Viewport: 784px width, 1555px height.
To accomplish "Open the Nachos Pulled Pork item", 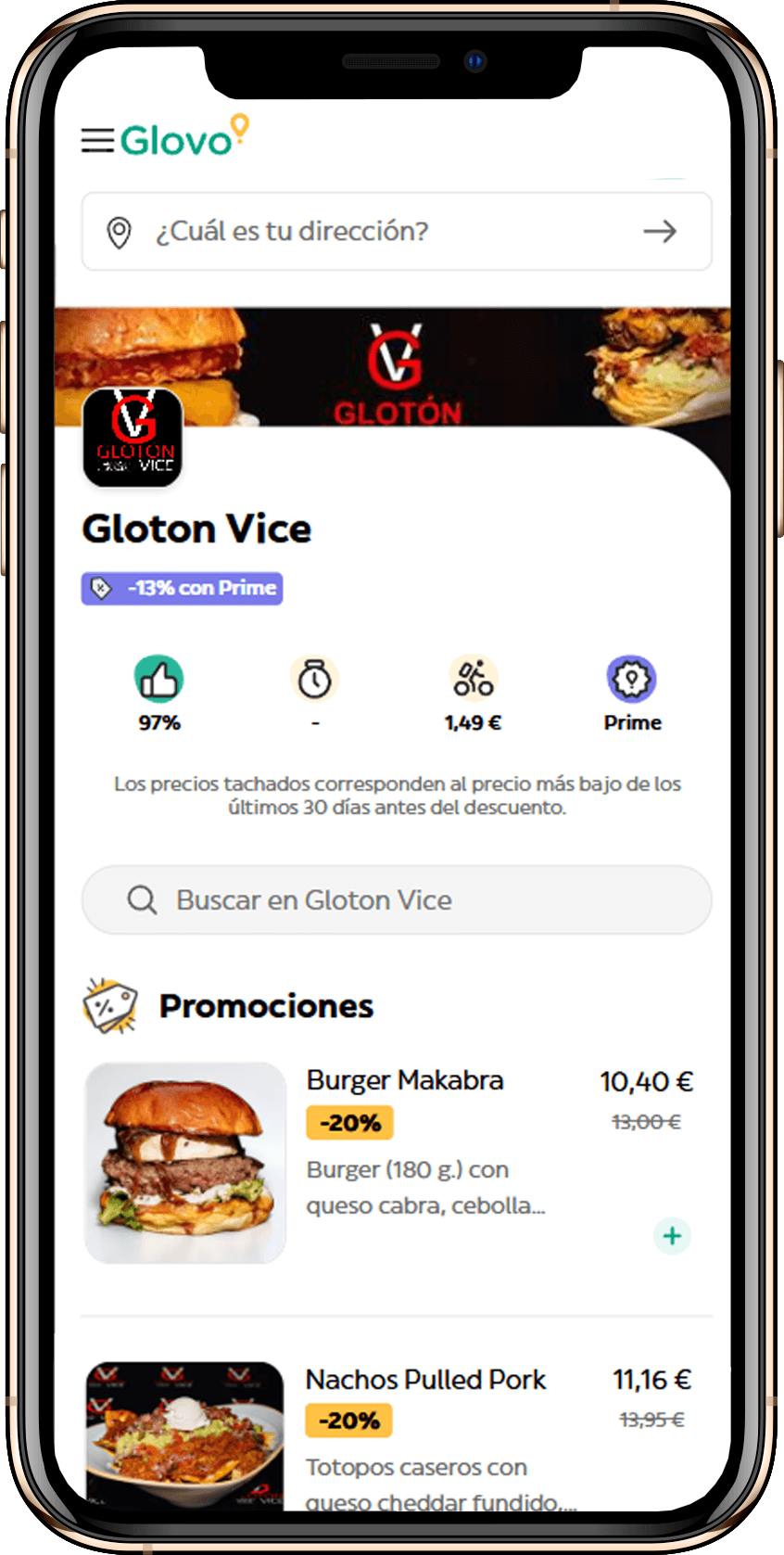I will [425, 1380].
